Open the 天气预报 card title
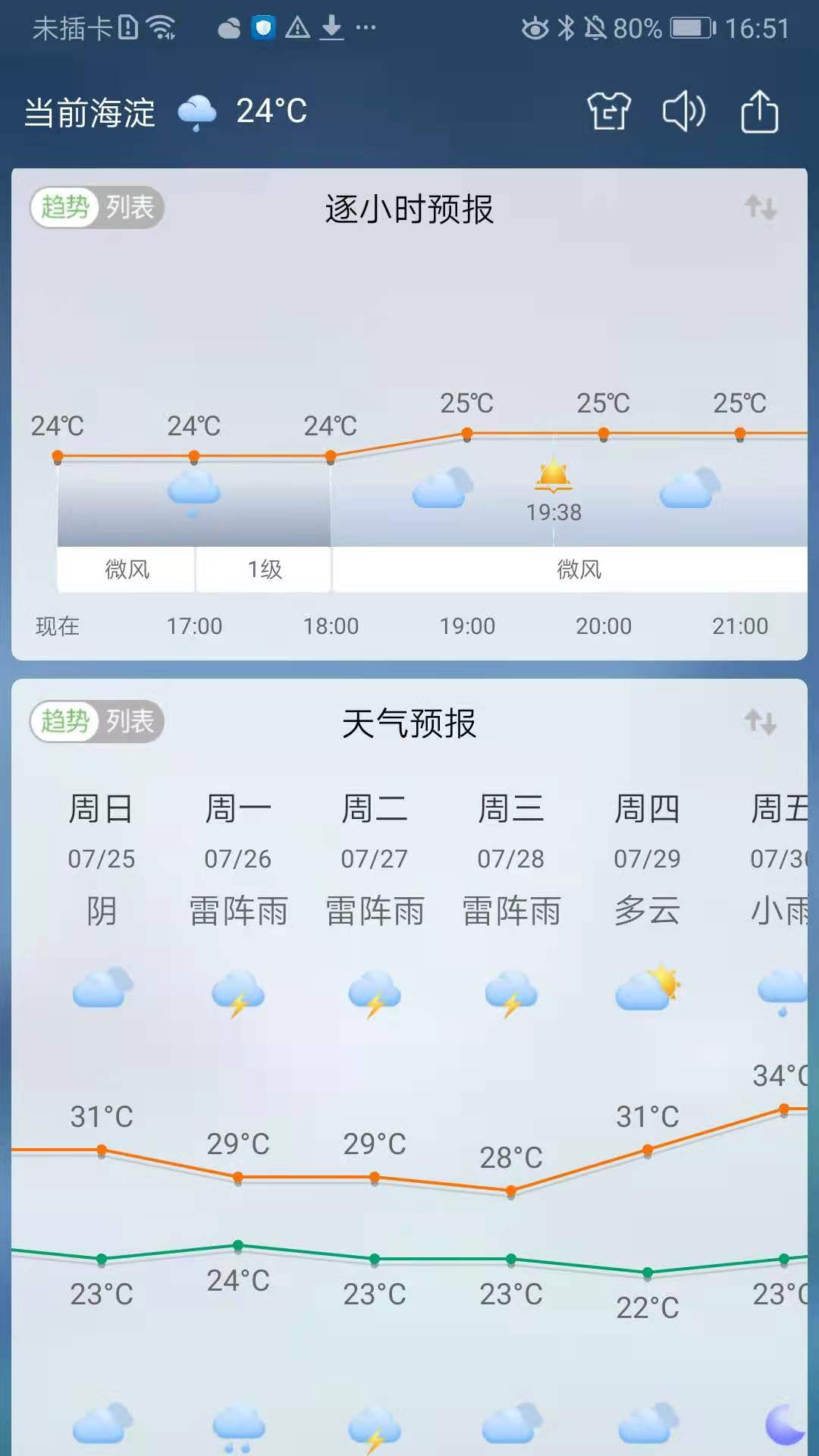Viewport: 819px width, 1456px height. pyautogui.click(x=409, y=722)
